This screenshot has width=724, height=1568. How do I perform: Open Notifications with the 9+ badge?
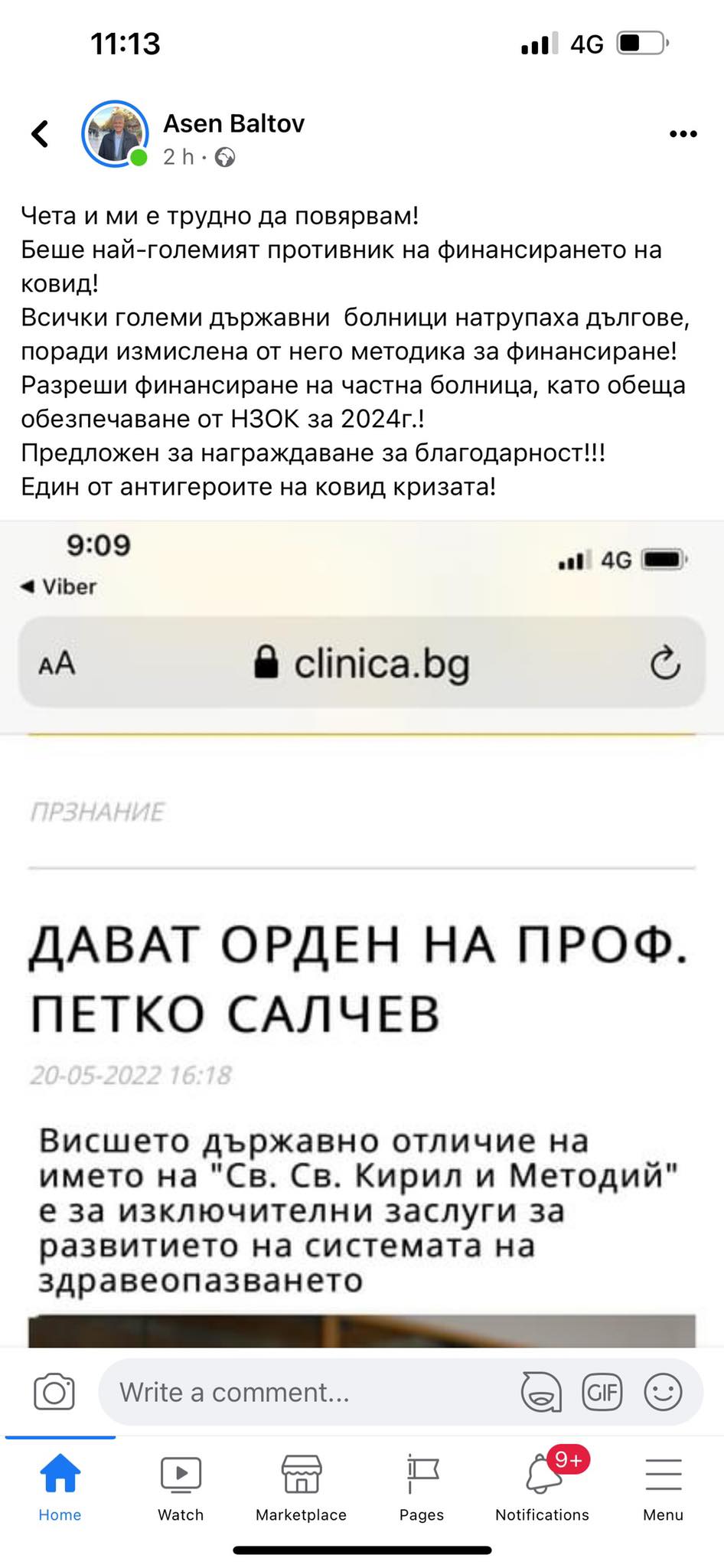pos(542,1488)
